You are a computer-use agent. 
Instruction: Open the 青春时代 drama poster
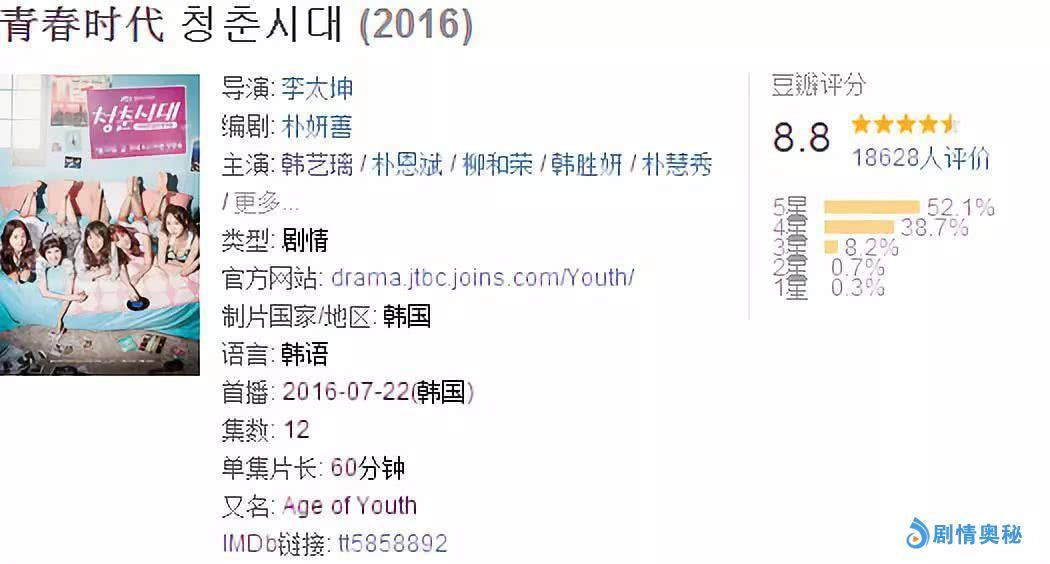pos(100,224)
